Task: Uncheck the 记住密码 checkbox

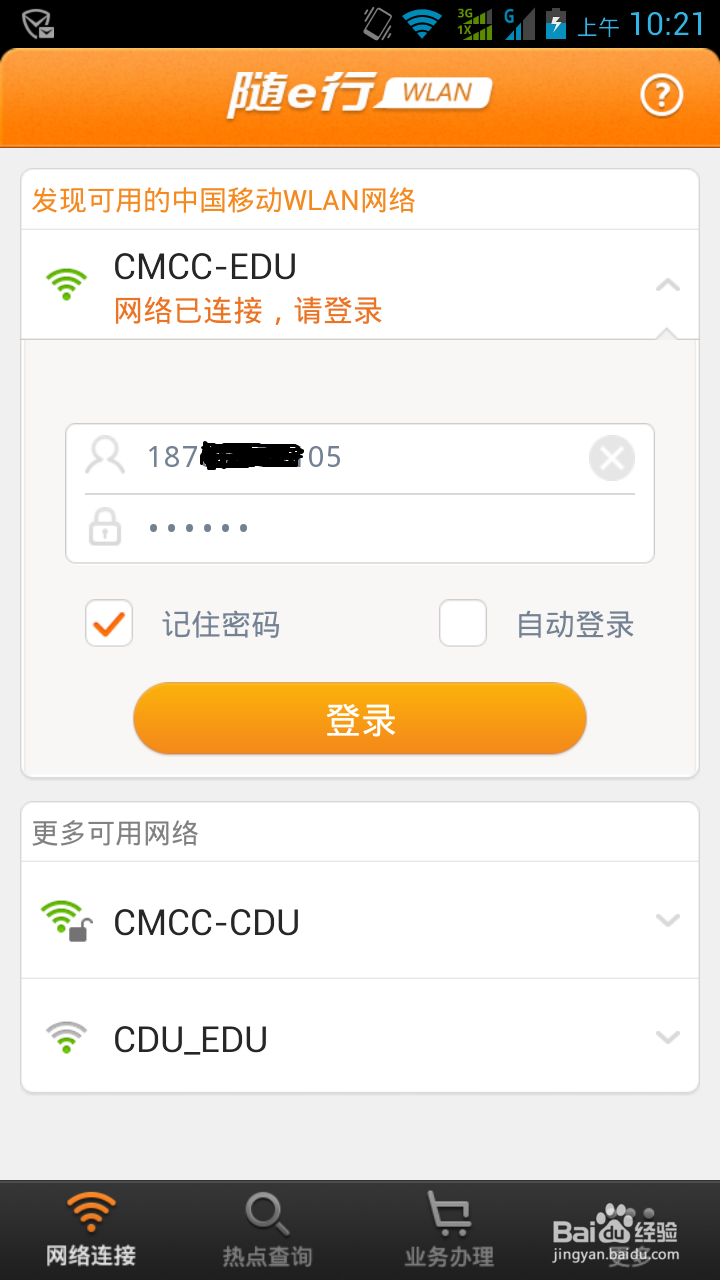Action: (109, 624)
